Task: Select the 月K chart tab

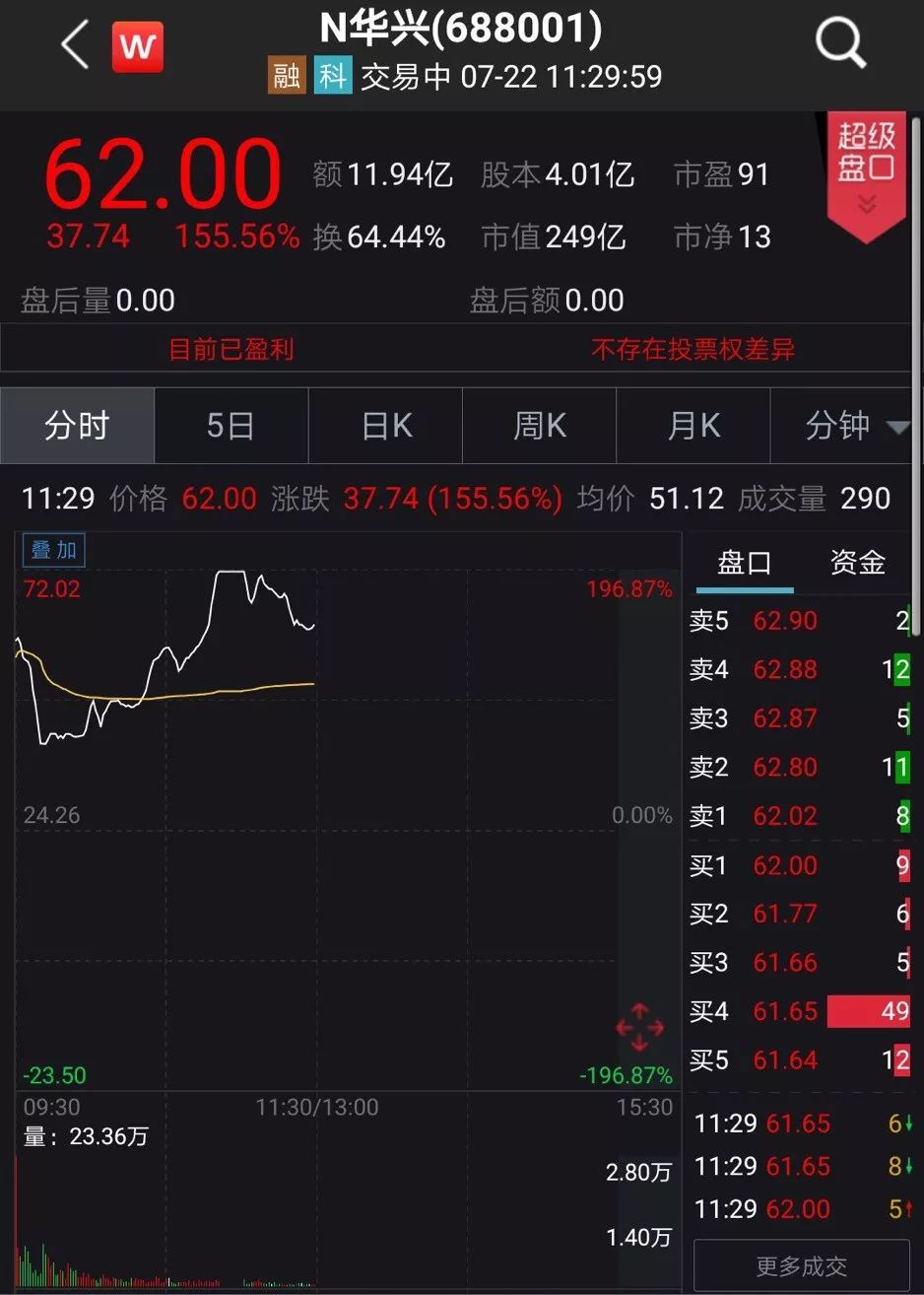Action: point(693,426)
